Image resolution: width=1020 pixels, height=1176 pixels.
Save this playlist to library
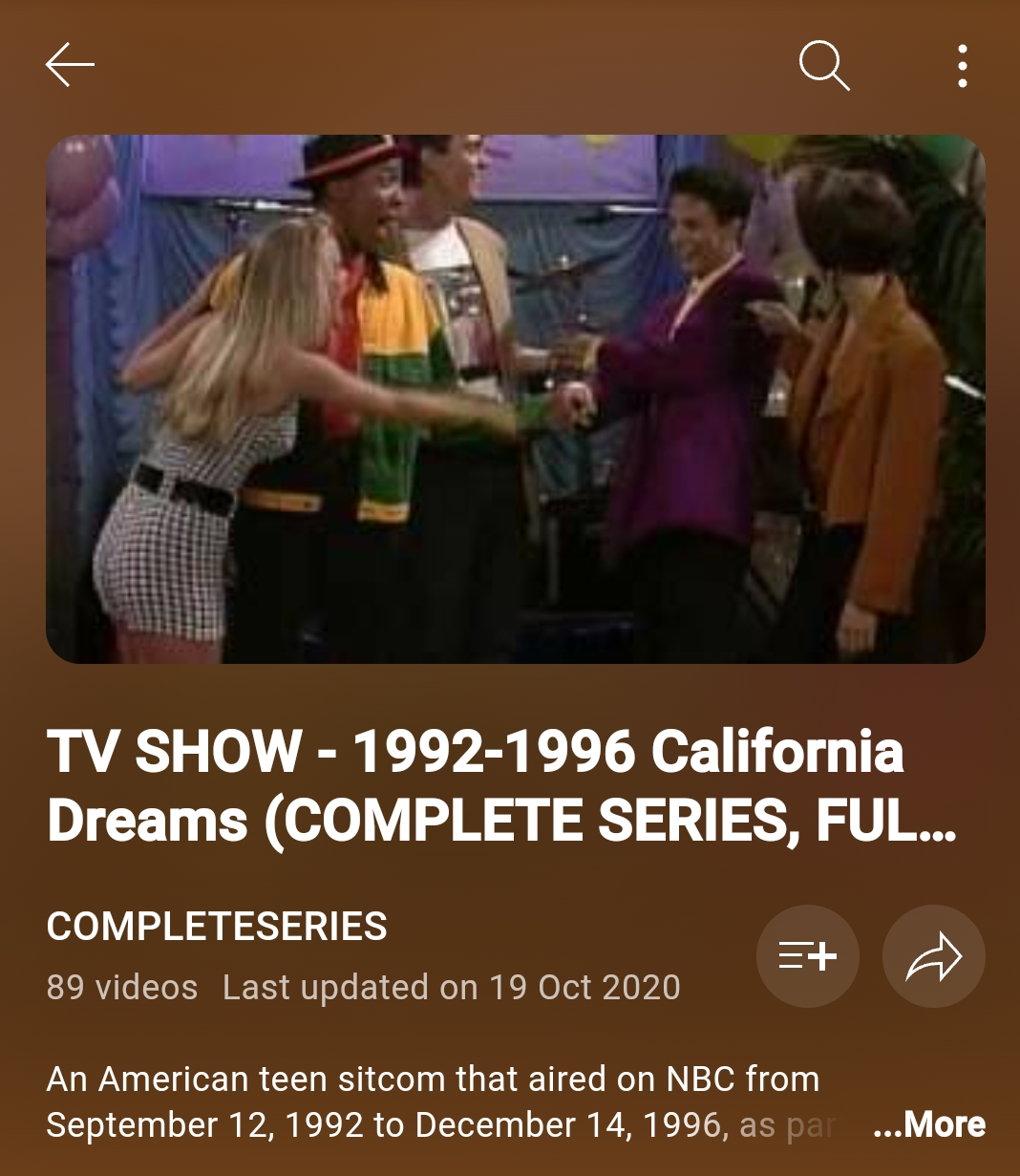[x=807, y=955]
